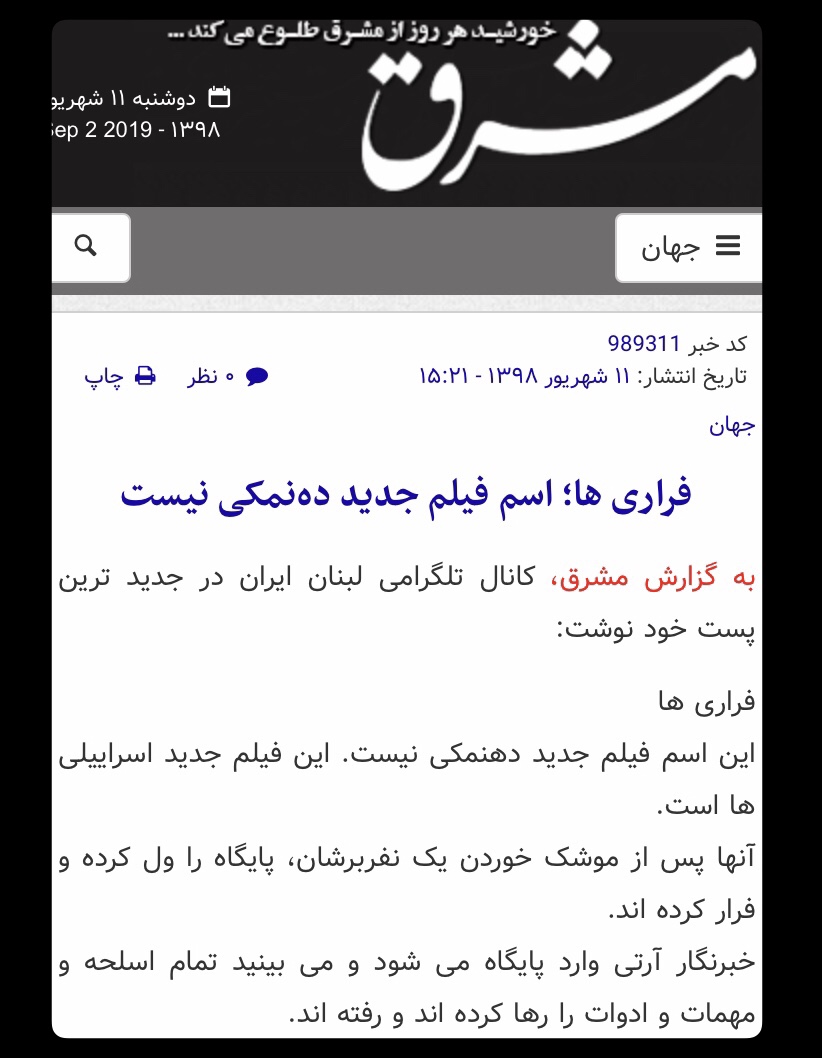Open the search magnifier button
822x1058 pixels.
pyautogui.click(x=88, y=247)
